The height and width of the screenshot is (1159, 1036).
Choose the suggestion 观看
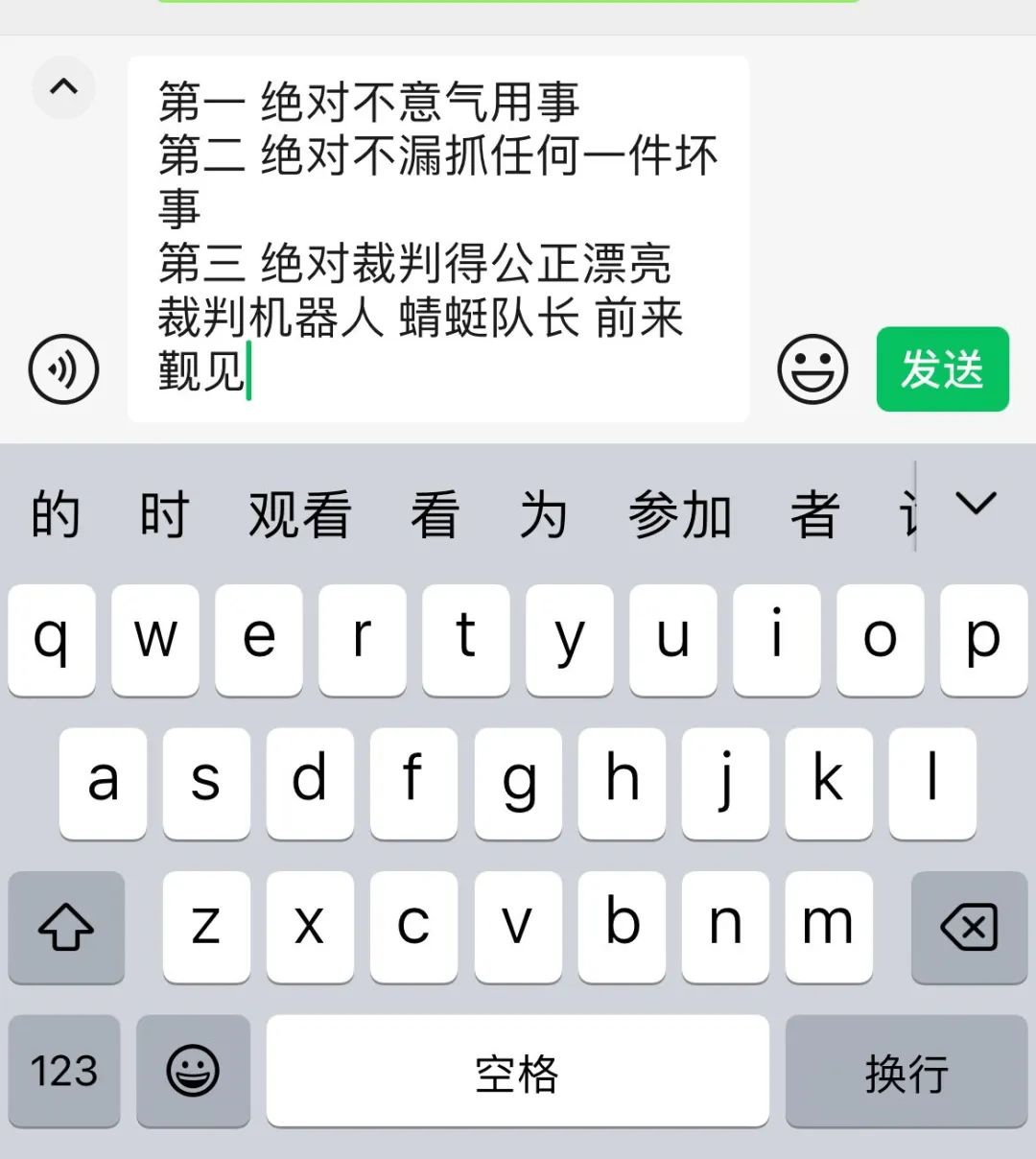299,514
